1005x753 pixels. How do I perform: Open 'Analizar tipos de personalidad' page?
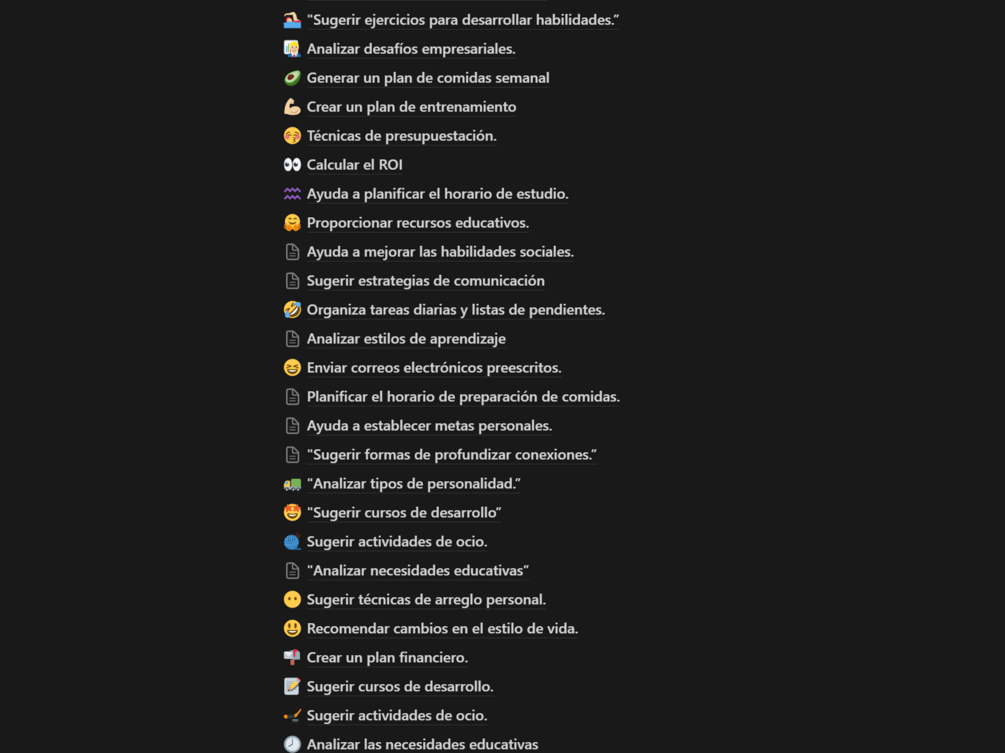413,484
